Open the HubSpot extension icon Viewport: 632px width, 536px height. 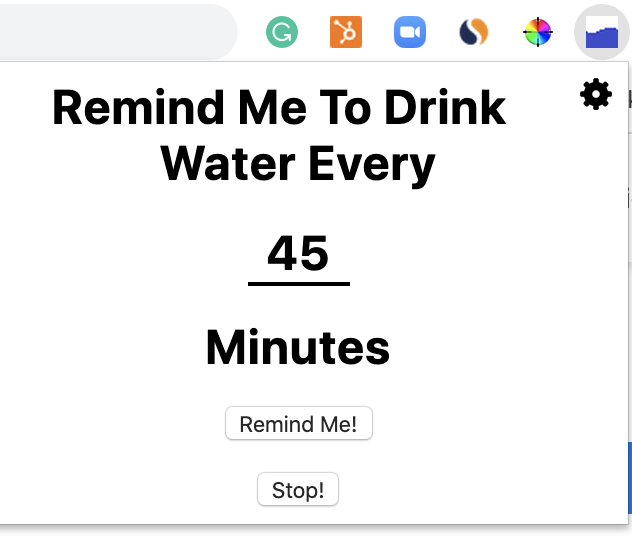pos(345,33)
